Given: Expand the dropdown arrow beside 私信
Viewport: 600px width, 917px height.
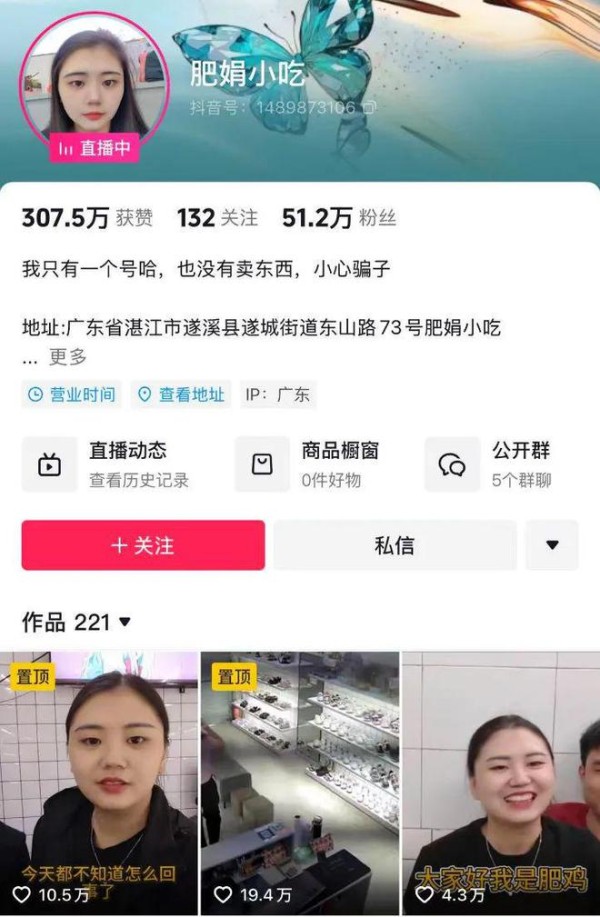Looking at the screenshot, I should click(552, 545).
